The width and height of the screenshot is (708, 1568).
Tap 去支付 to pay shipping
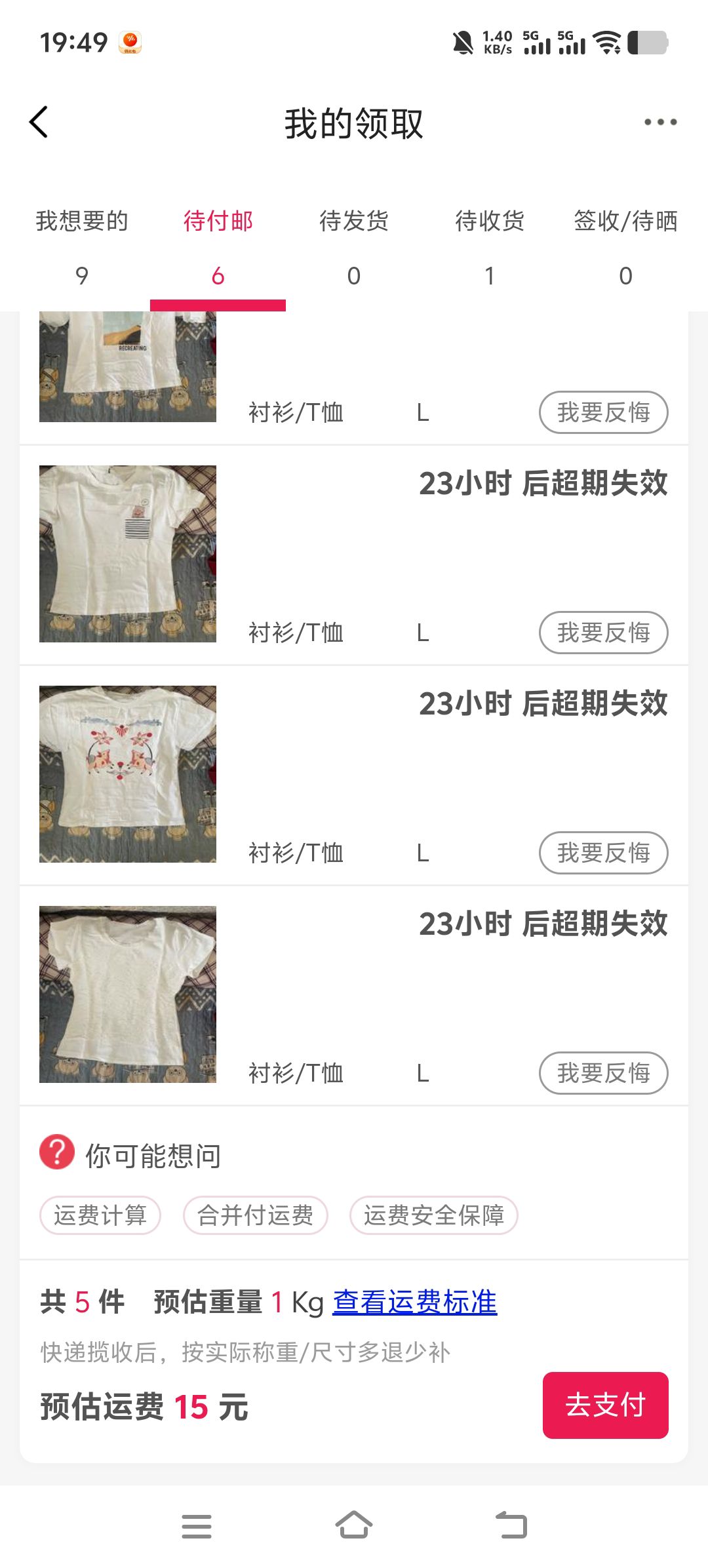[x=605, y=1405]
